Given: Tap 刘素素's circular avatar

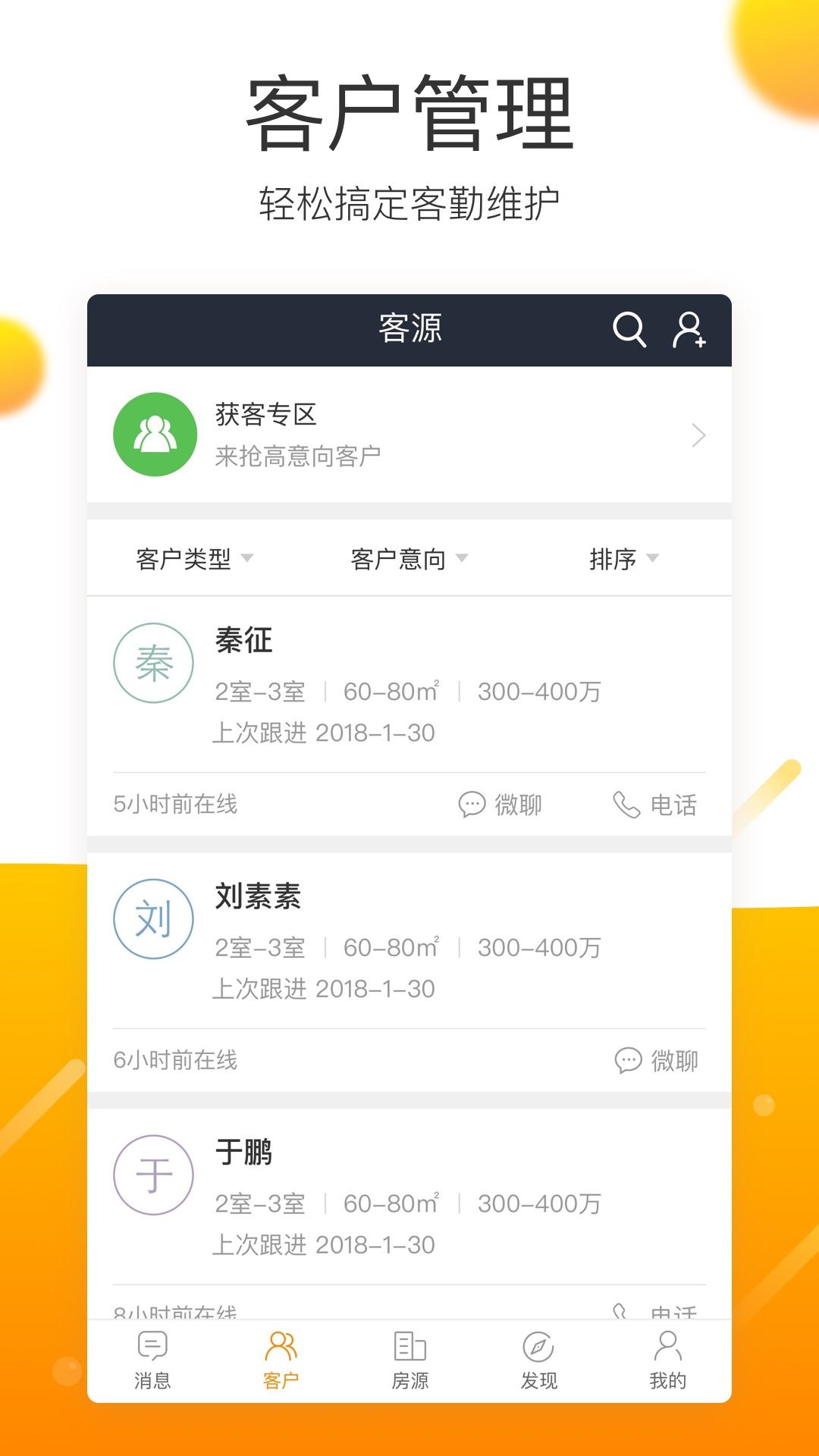Looking at the screenshot, I should (152, 918).
